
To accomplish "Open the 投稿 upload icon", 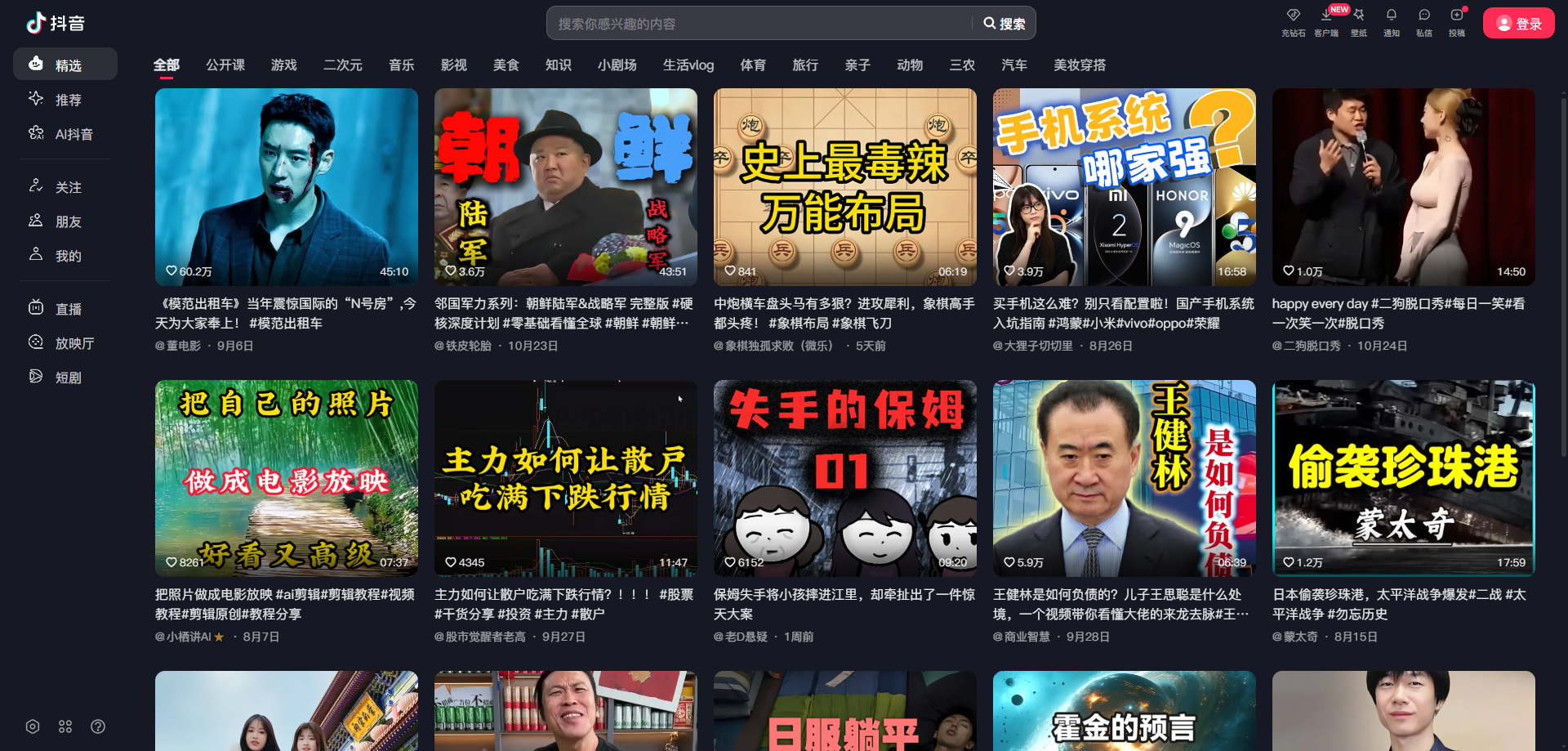I will pos(1457,22).
